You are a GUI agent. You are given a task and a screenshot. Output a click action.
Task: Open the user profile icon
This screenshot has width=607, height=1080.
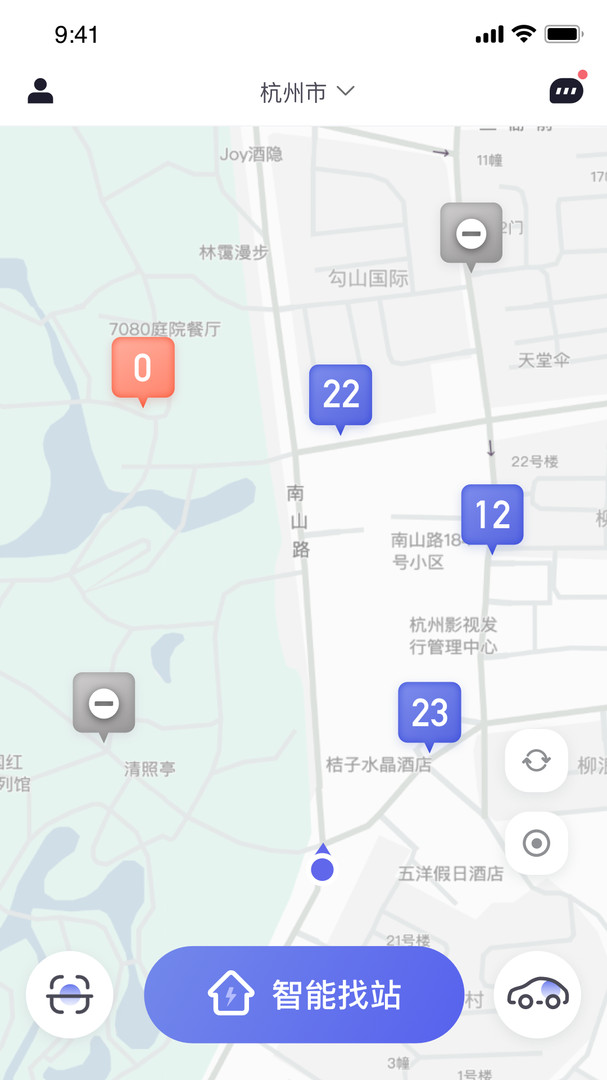tap(40, 92)
